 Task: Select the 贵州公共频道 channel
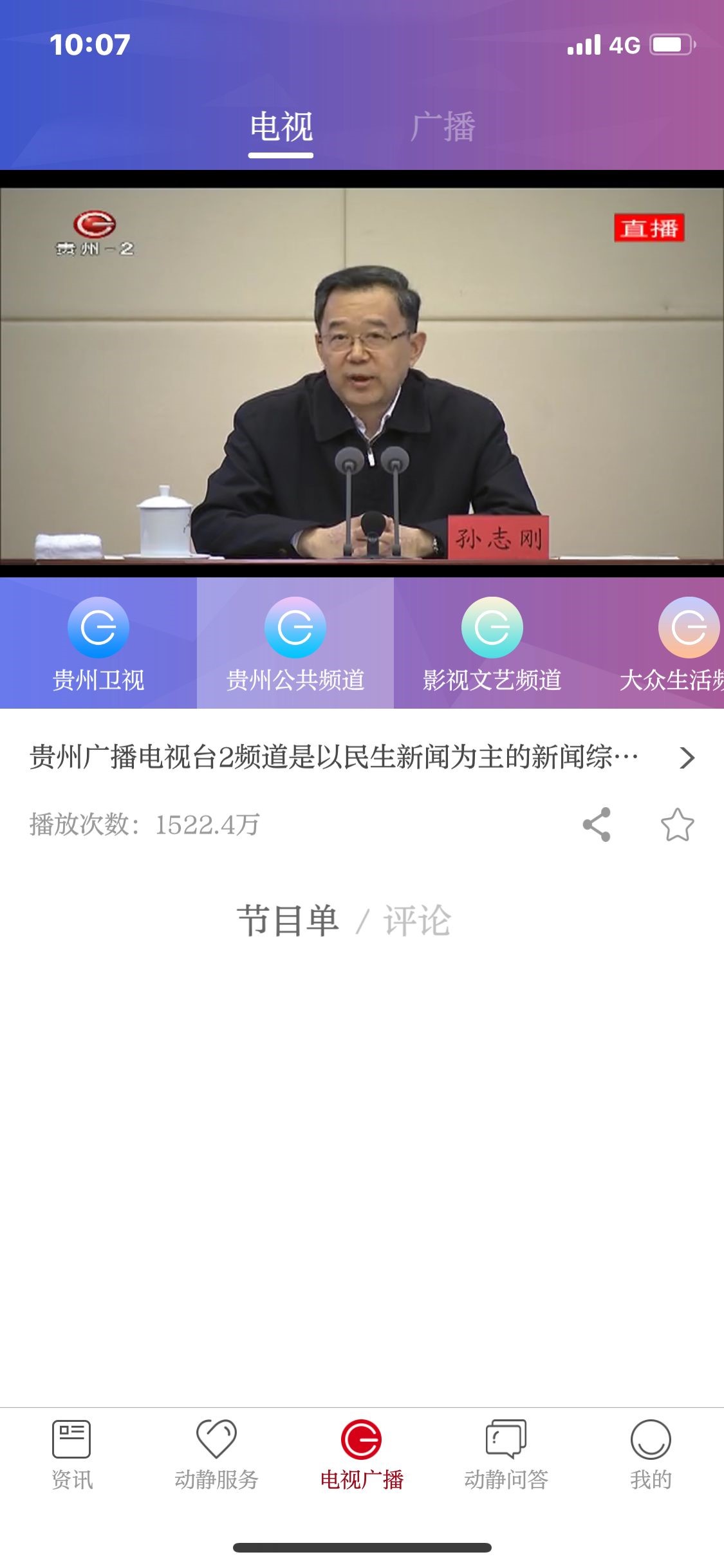tap(295, 644)
